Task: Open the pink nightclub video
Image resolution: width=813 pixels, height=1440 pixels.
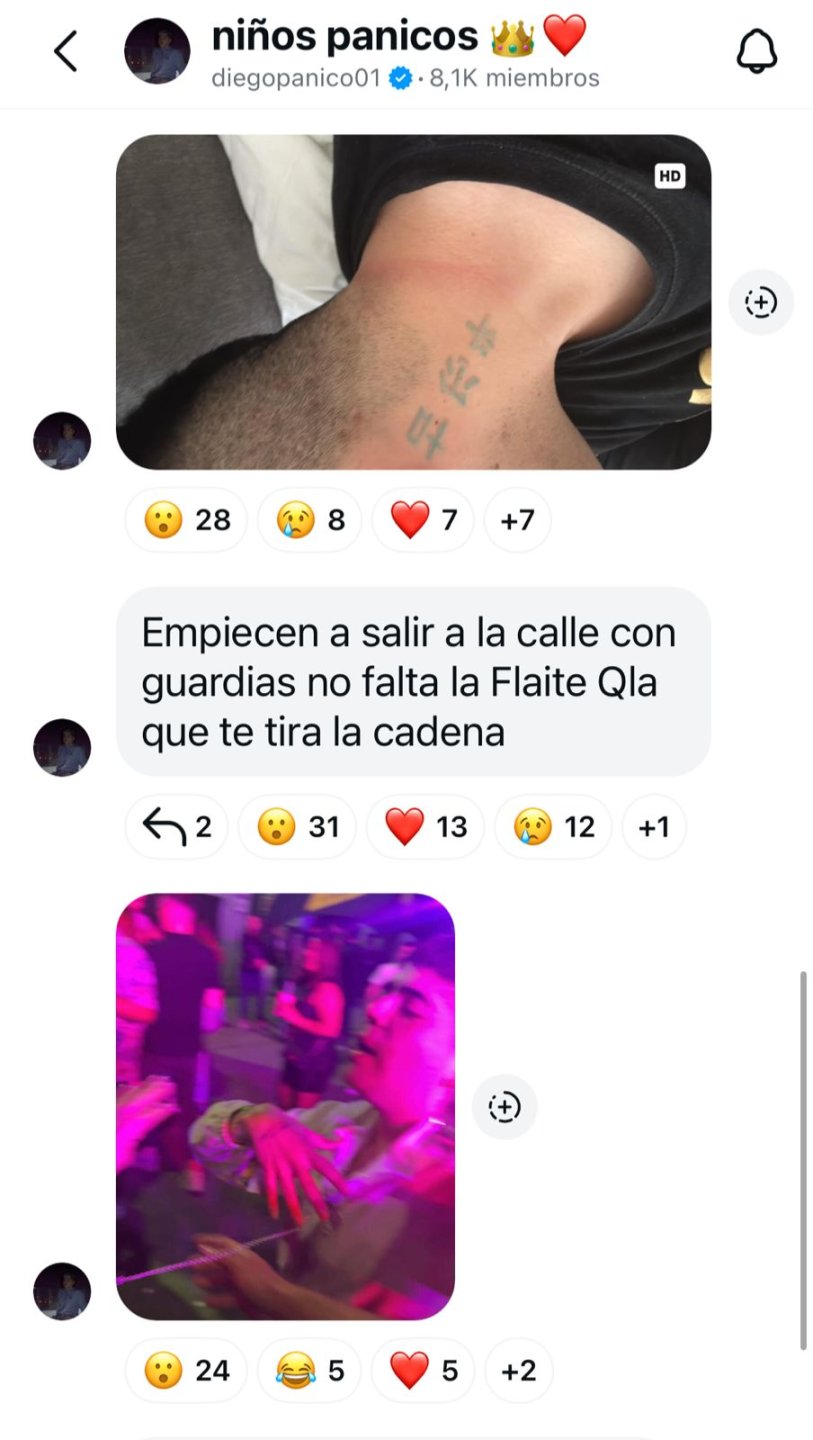Action: pyautogui.click(x=285, y=1106)
